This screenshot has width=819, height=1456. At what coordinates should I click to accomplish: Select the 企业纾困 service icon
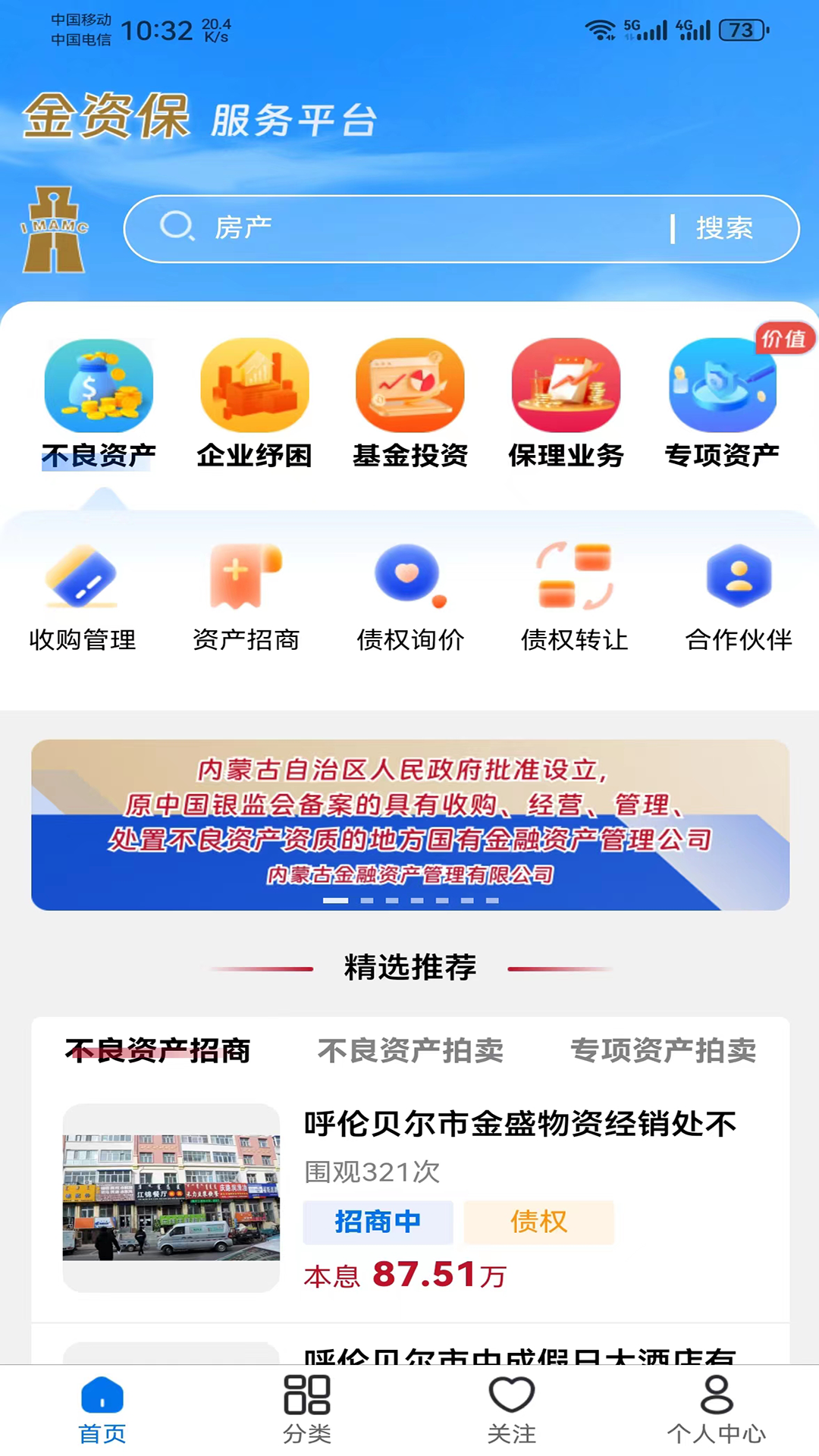pyautogui.click(x=254, y=387)
